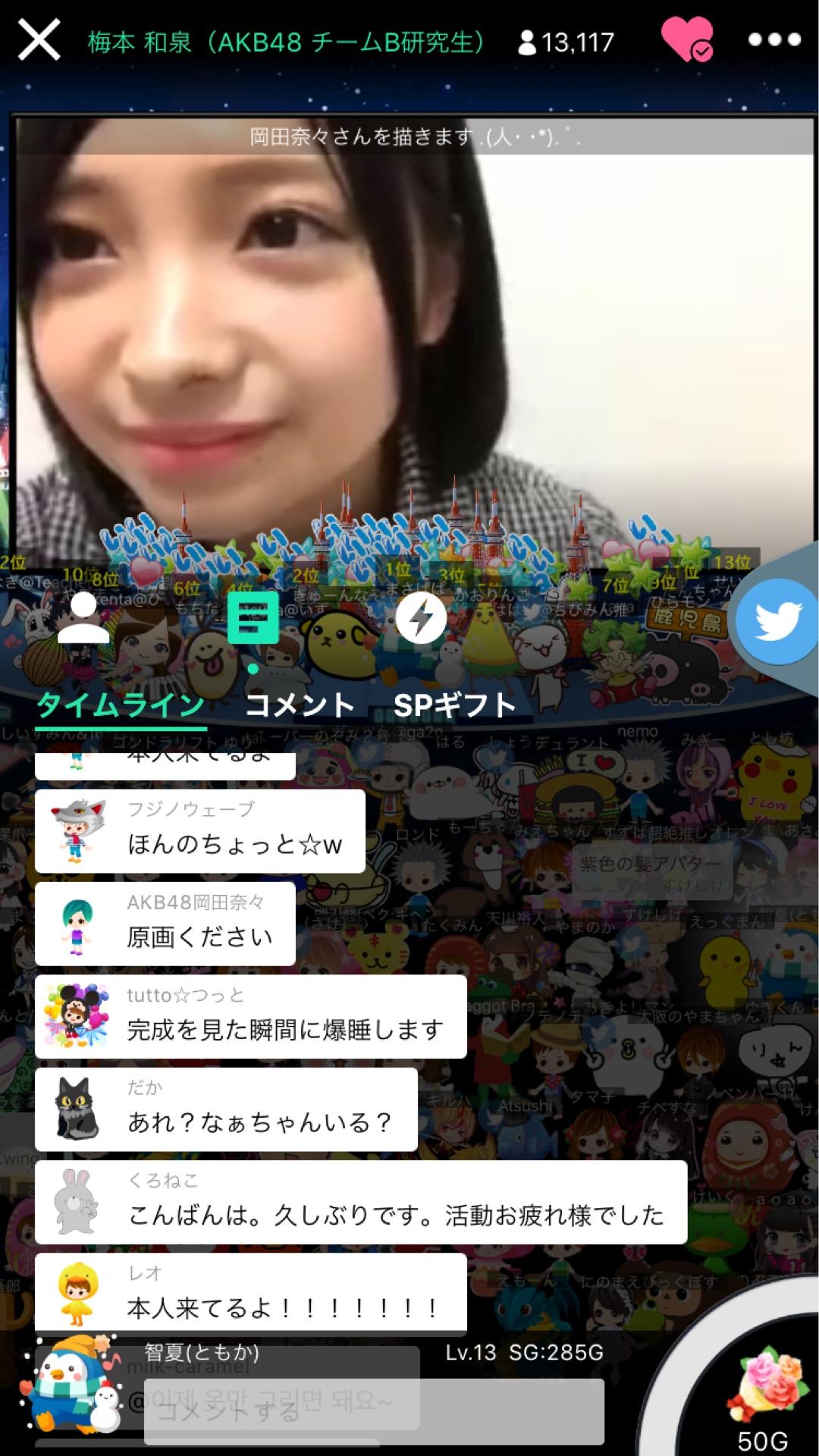
Task: Open the viewer profile icon tab
Action: [83, 618]
